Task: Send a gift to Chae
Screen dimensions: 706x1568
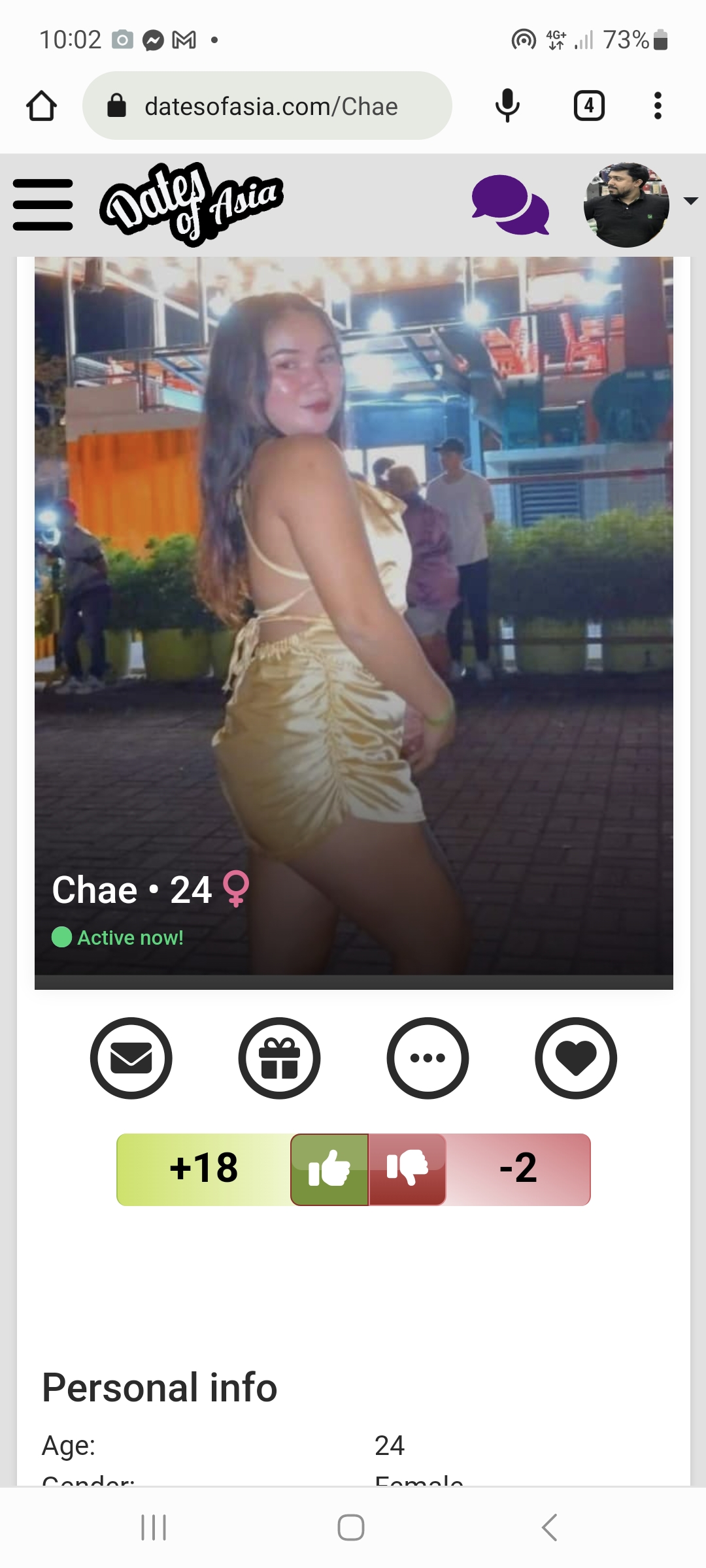Action: (279, 1058)
